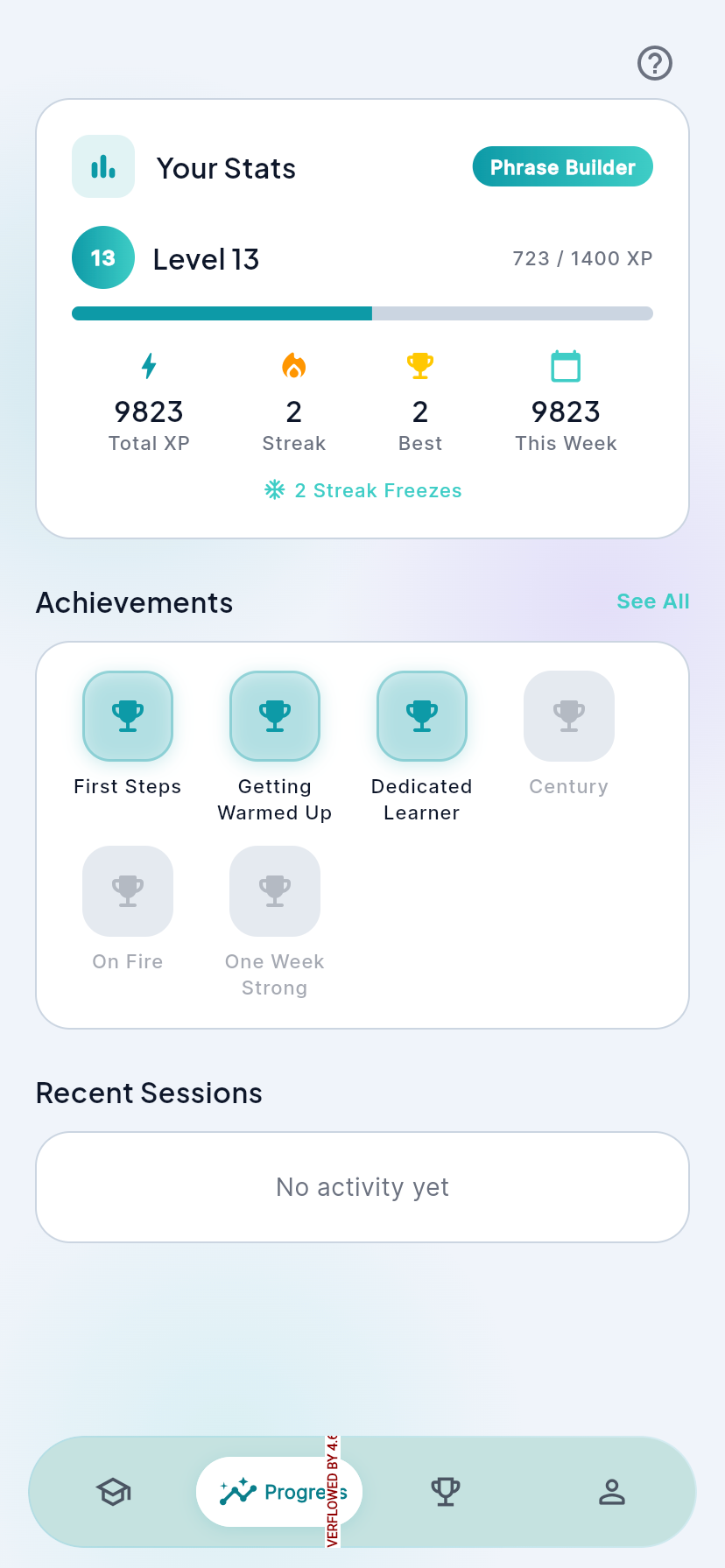
Task: Switch to the Learn graduation cap tab
Action: 114,1492
